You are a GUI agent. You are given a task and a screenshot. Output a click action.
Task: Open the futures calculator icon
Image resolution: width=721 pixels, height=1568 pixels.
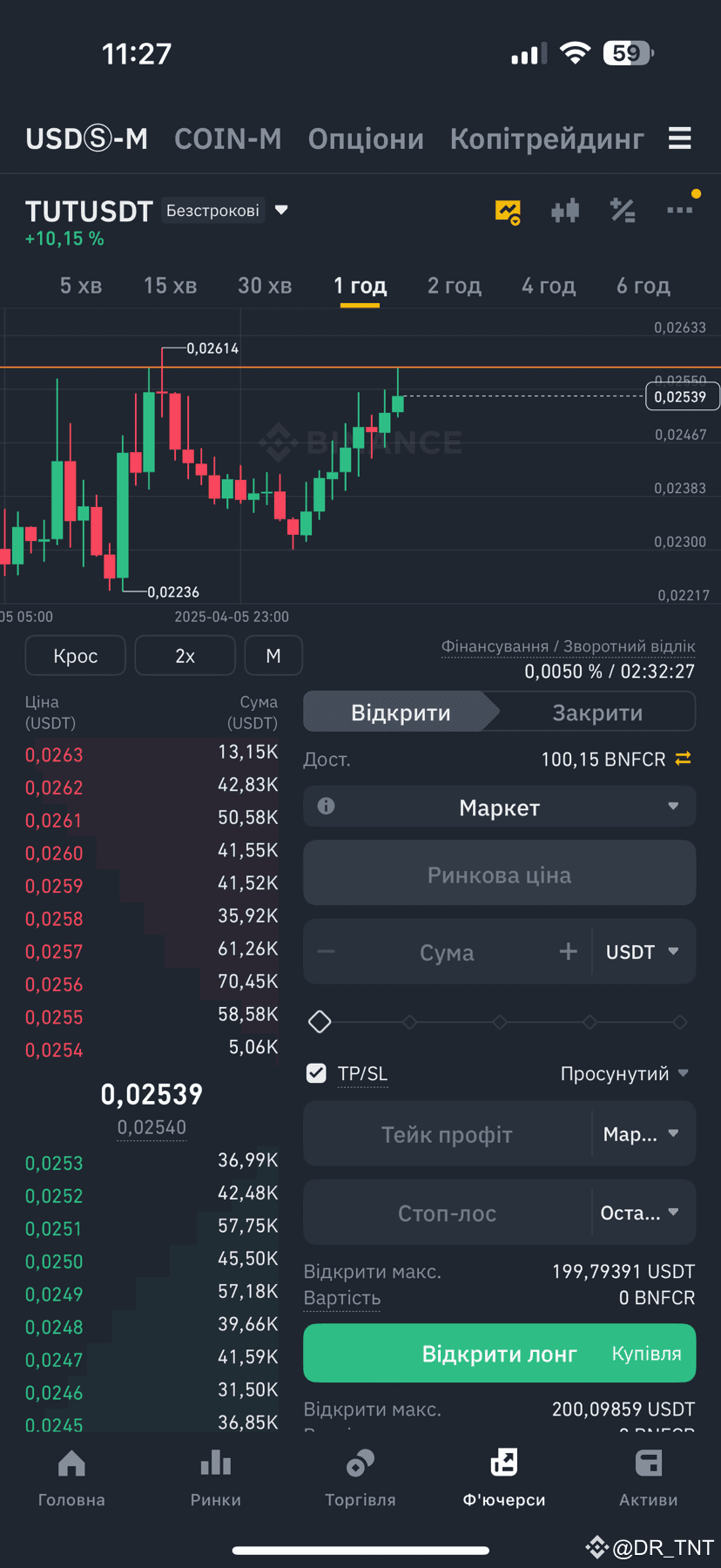pyautogui.click(x=623, y=210)
